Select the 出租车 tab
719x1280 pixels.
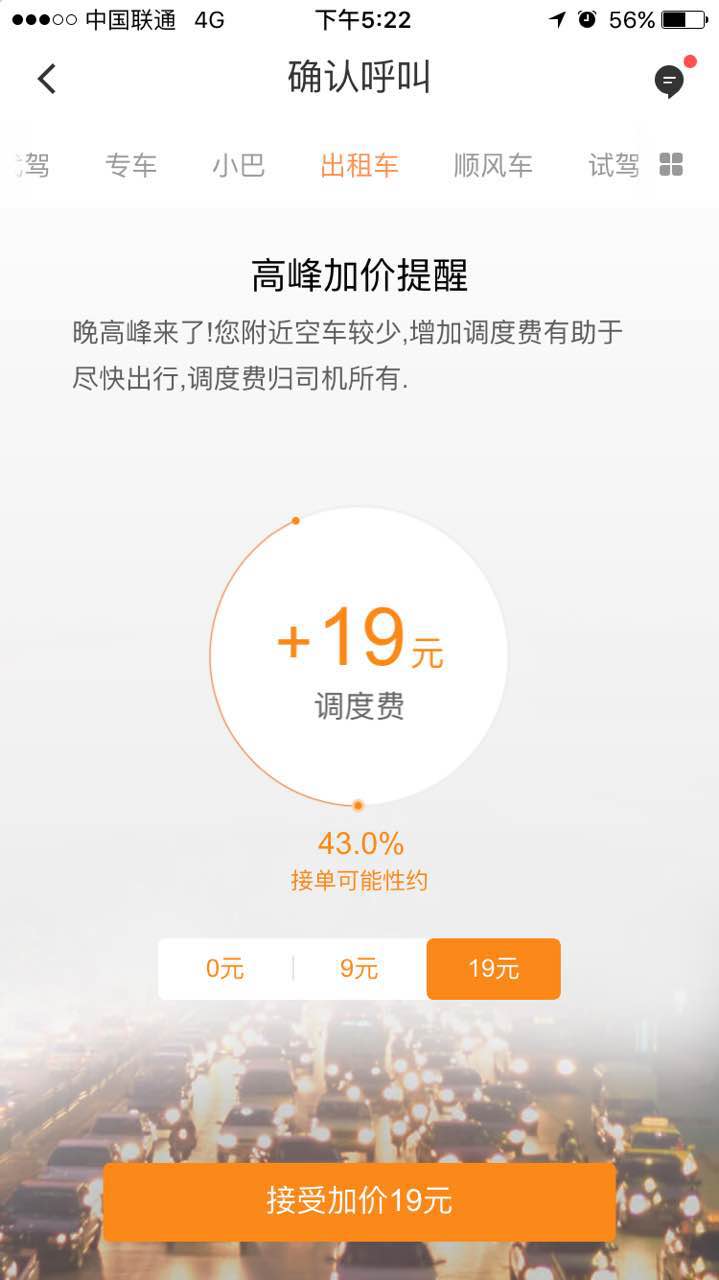tap(359, 165)
